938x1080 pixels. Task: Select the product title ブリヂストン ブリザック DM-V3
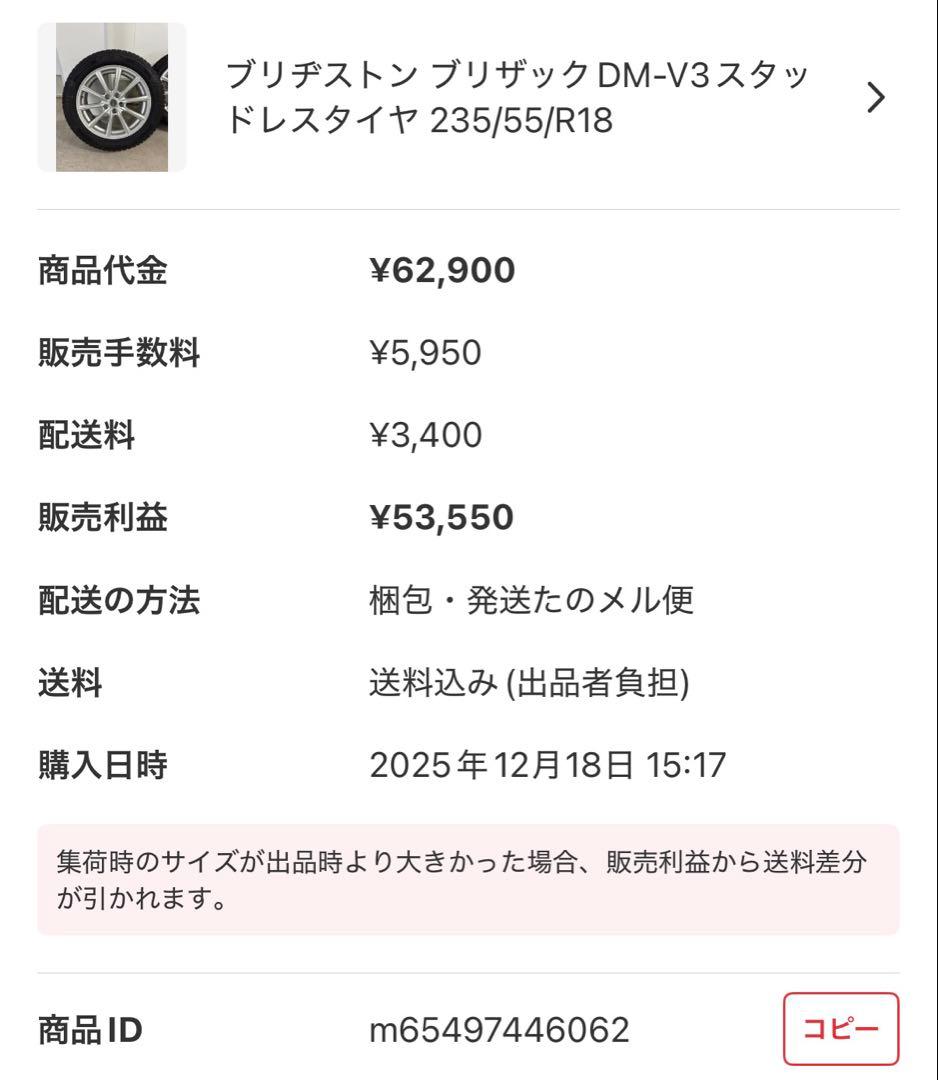click(515, 97)
